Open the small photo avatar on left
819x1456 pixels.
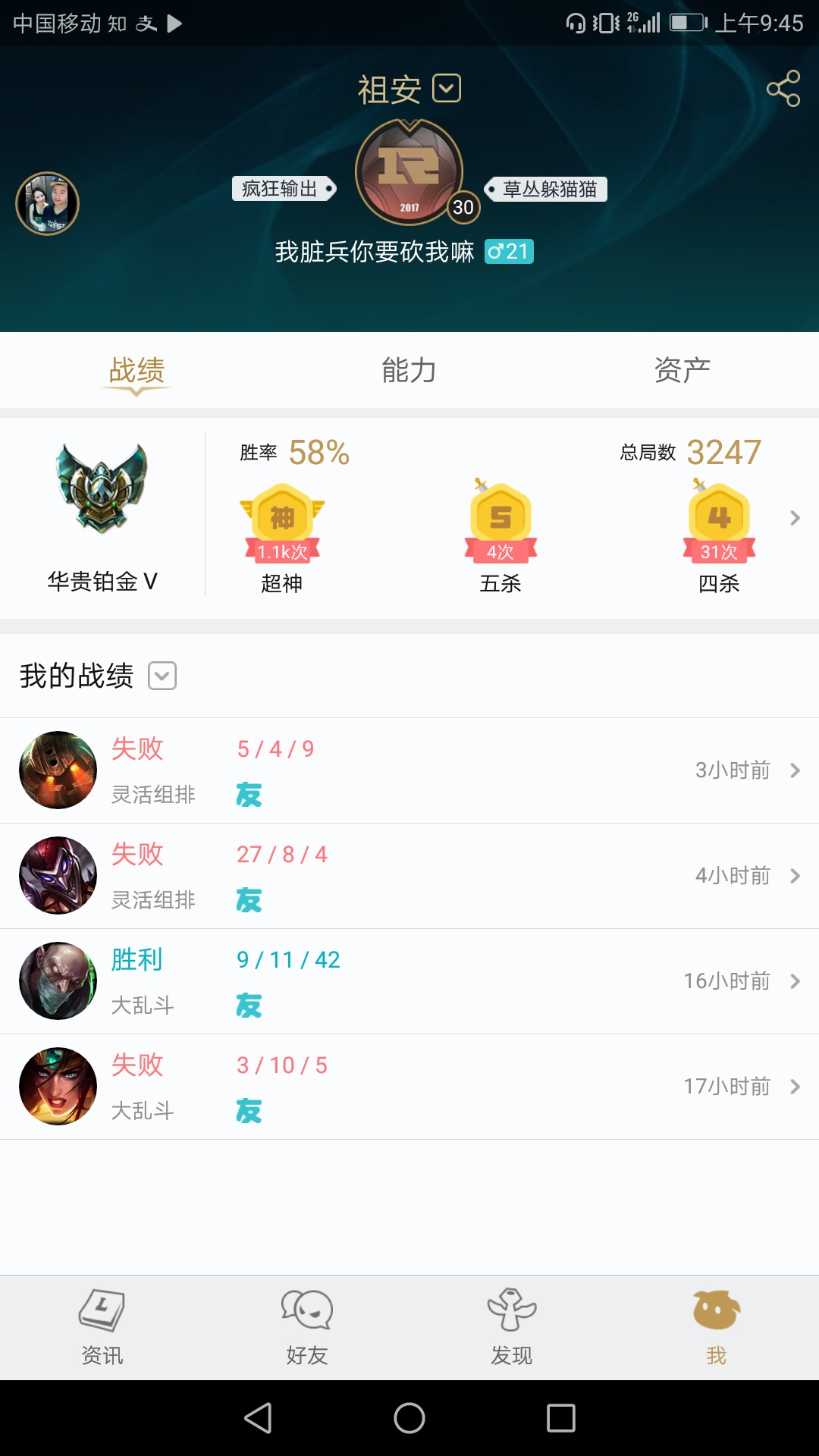(48, 203)
